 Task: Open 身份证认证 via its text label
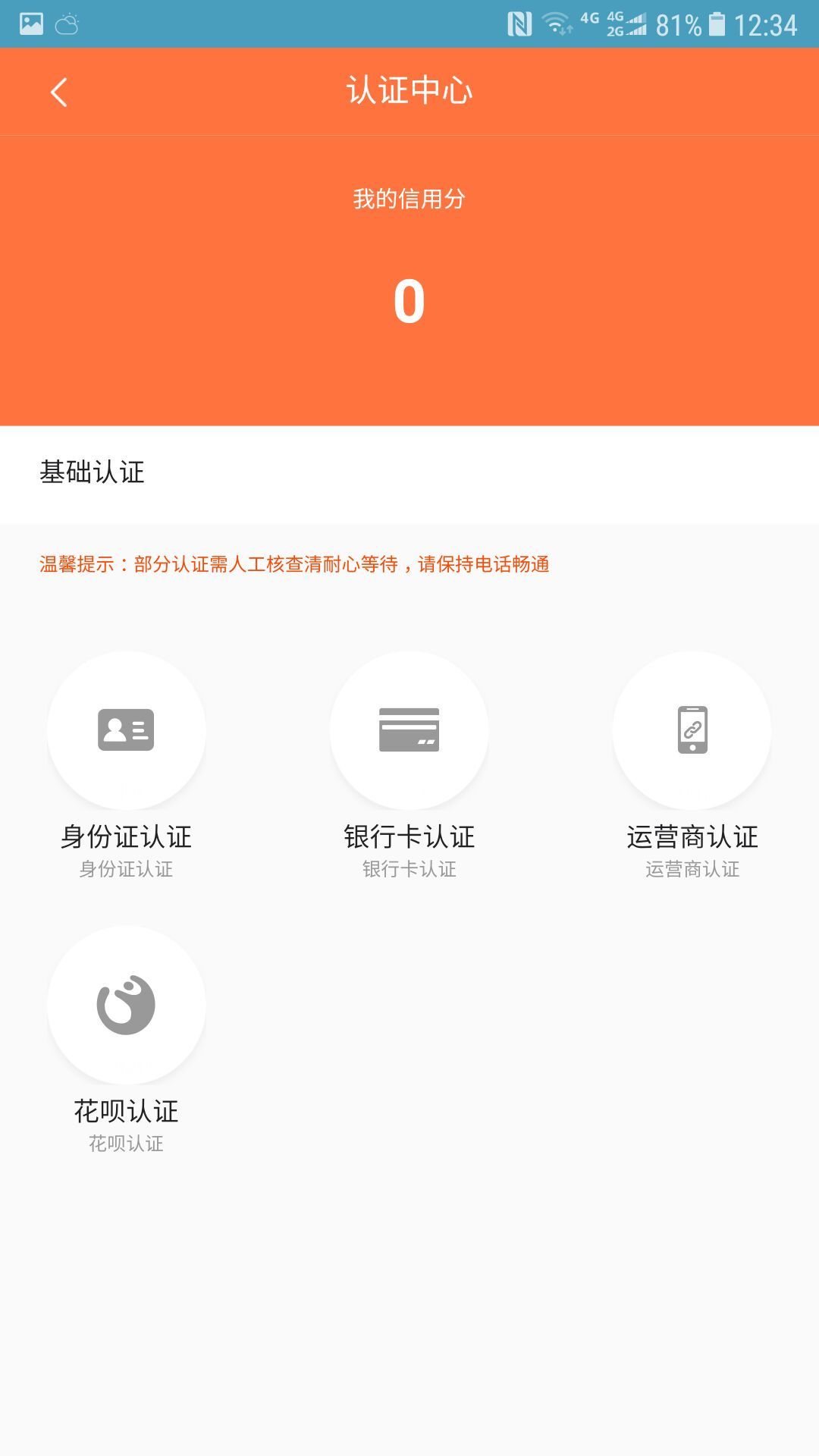tap(125, 836)
